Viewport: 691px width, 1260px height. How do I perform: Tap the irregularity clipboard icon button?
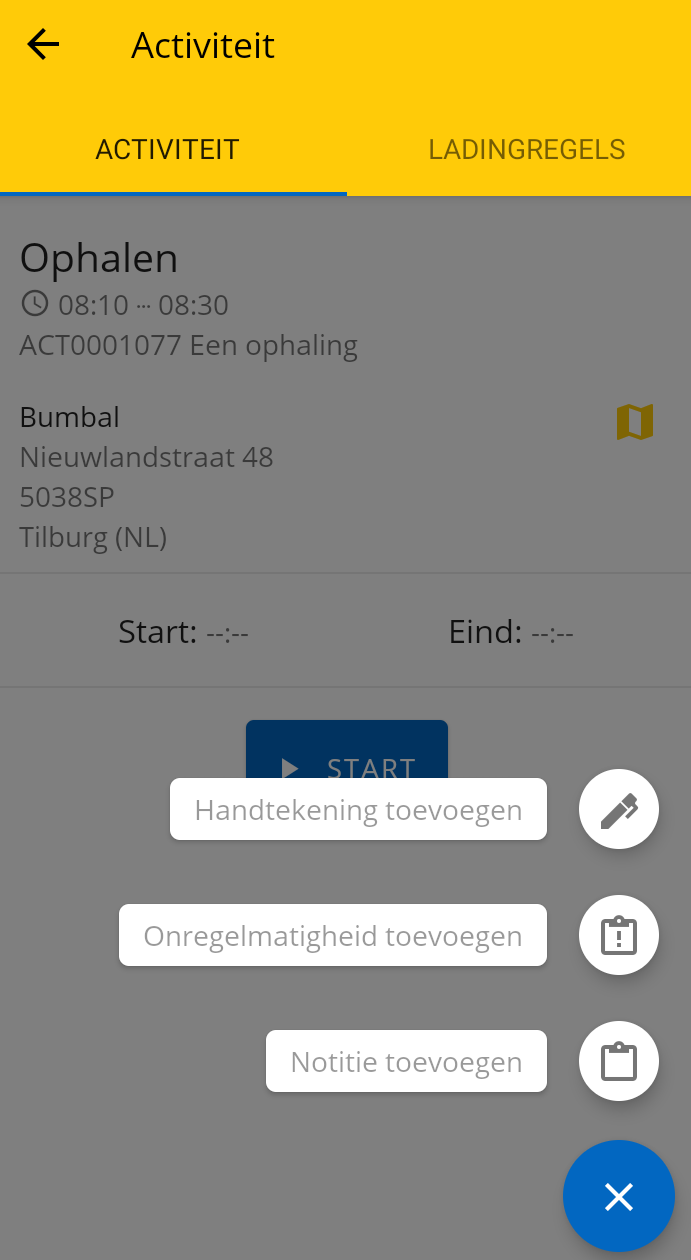click(619, 935)
